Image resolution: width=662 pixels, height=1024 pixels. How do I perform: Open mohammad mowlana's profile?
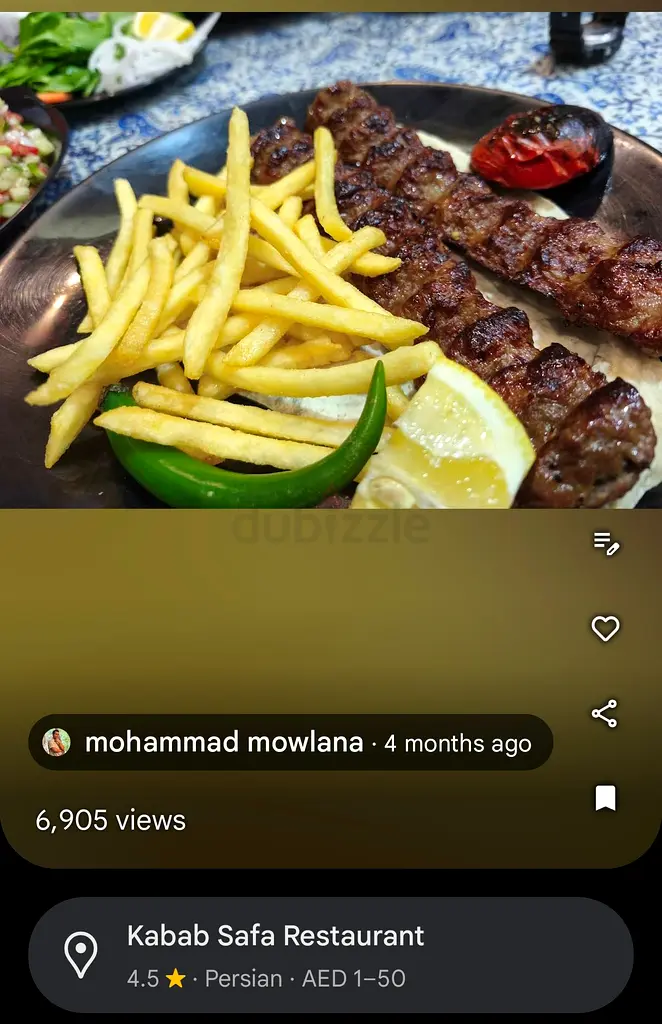pyautogui.click(x=222, y=743)
